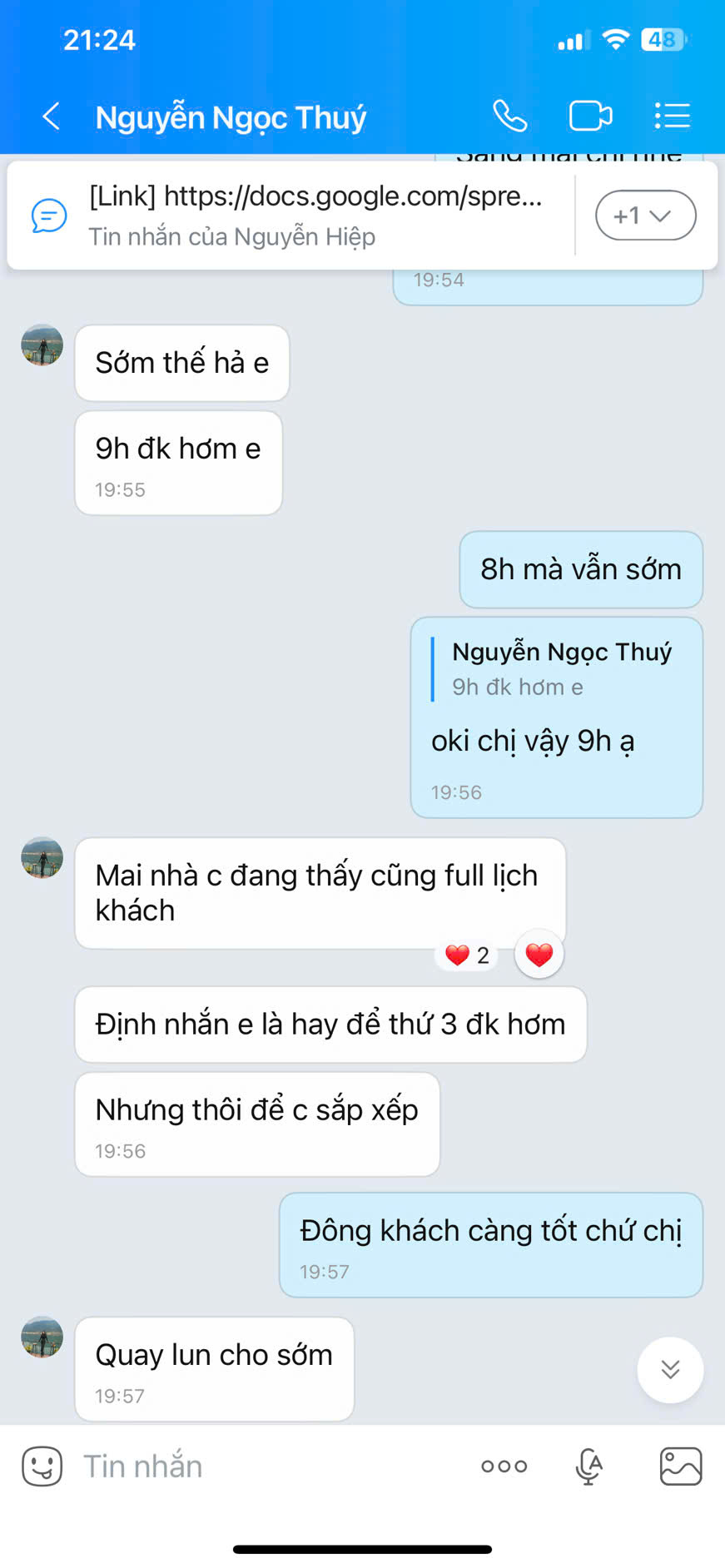Image resolution: width=725 pixels, height=1568 pixels.
Task: Go back from Nguyễn Ngọc Thuý chat
Action: point(52,117)
